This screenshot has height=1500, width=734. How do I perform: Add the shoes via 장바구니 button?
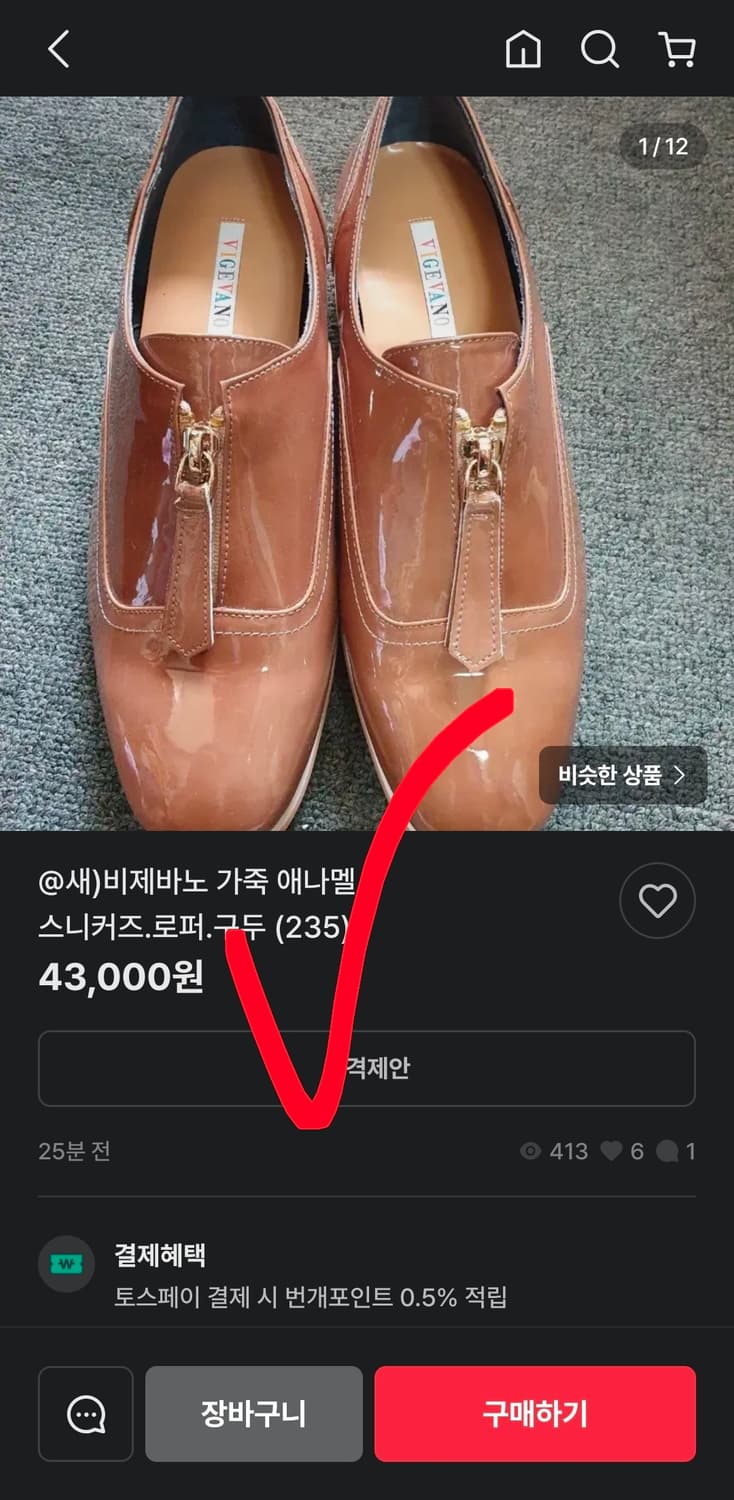pyautogui.click(x=253, y=1413)
